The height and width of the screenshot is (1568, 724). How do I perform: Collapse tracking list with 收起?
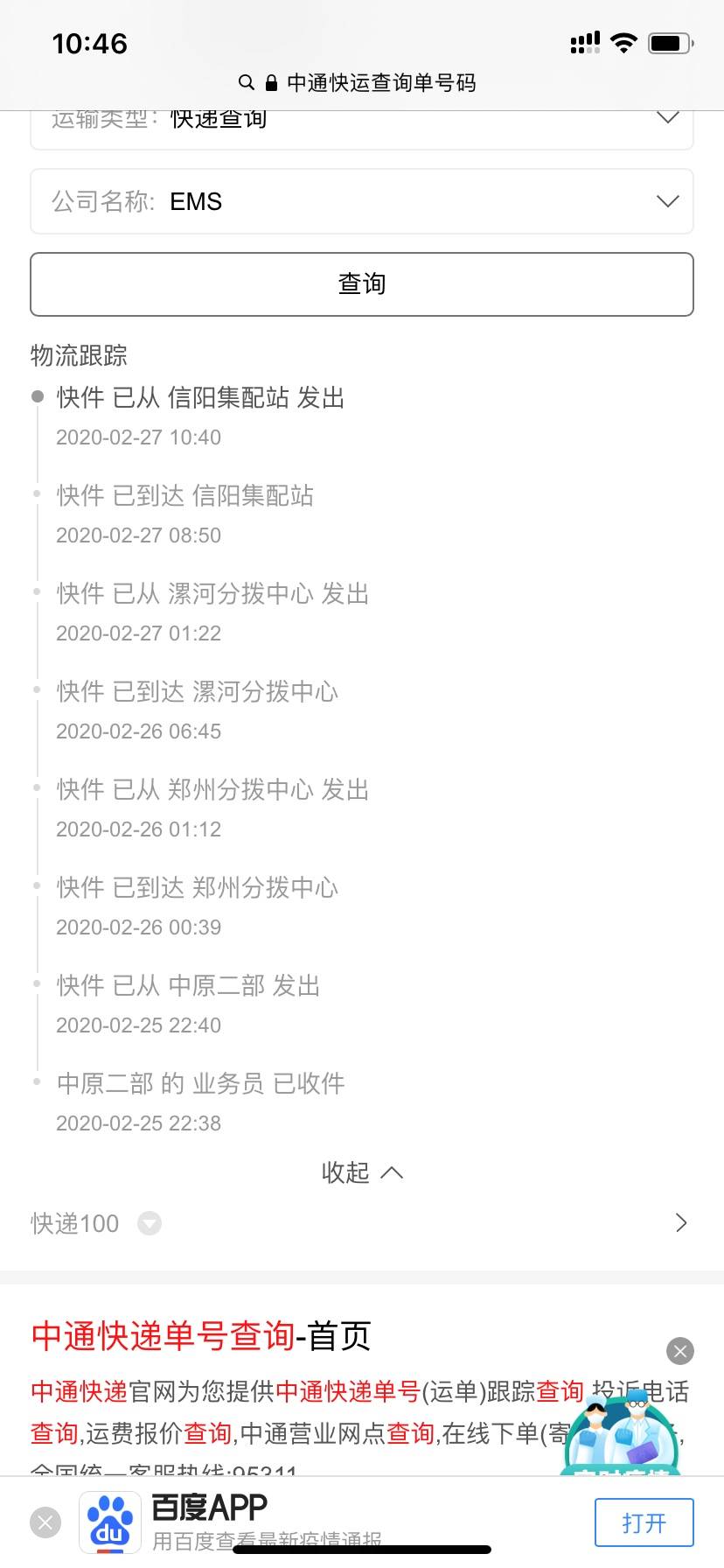click(362, 1172)
